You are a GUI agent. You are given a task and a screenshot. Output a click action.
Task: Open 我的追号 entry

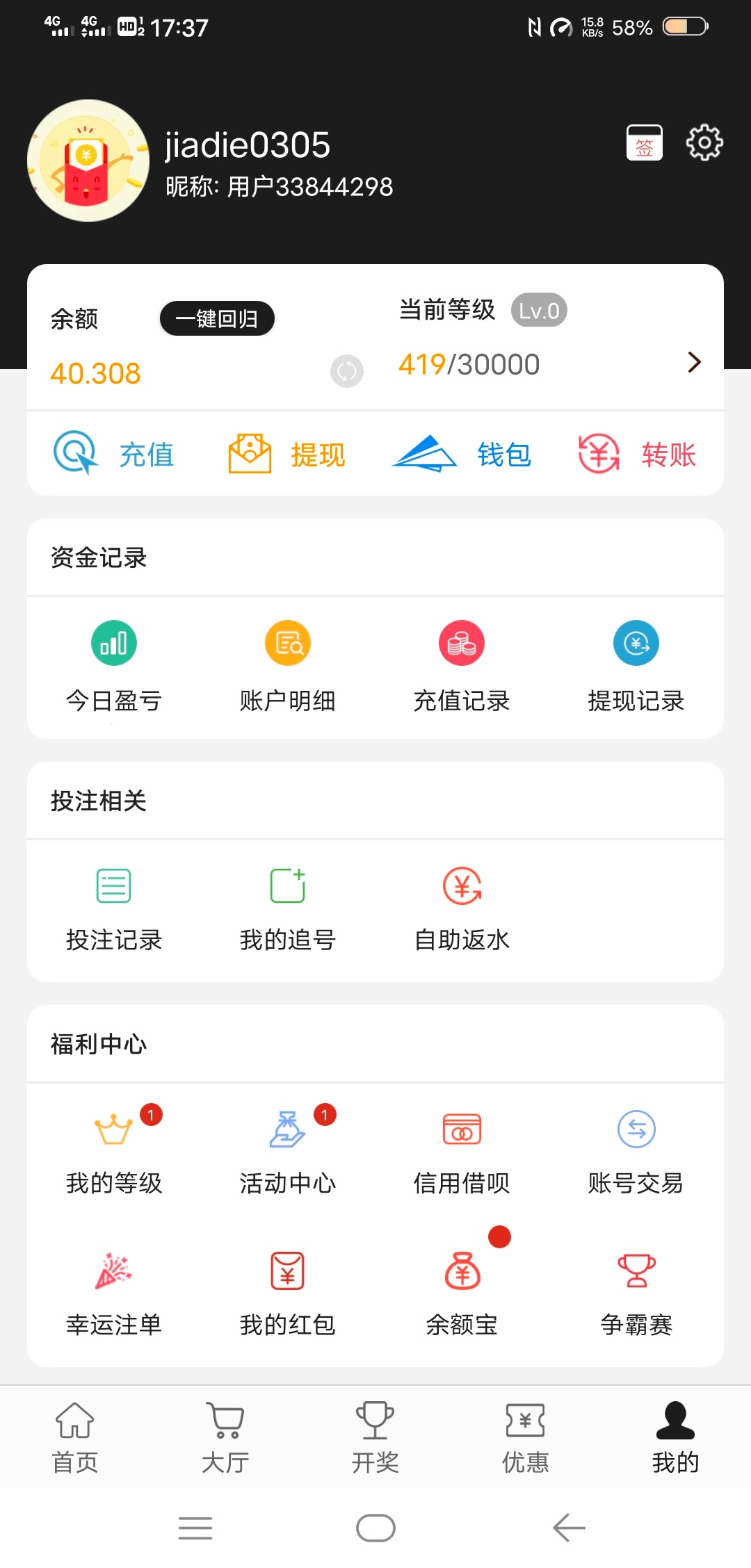point(288,908)
